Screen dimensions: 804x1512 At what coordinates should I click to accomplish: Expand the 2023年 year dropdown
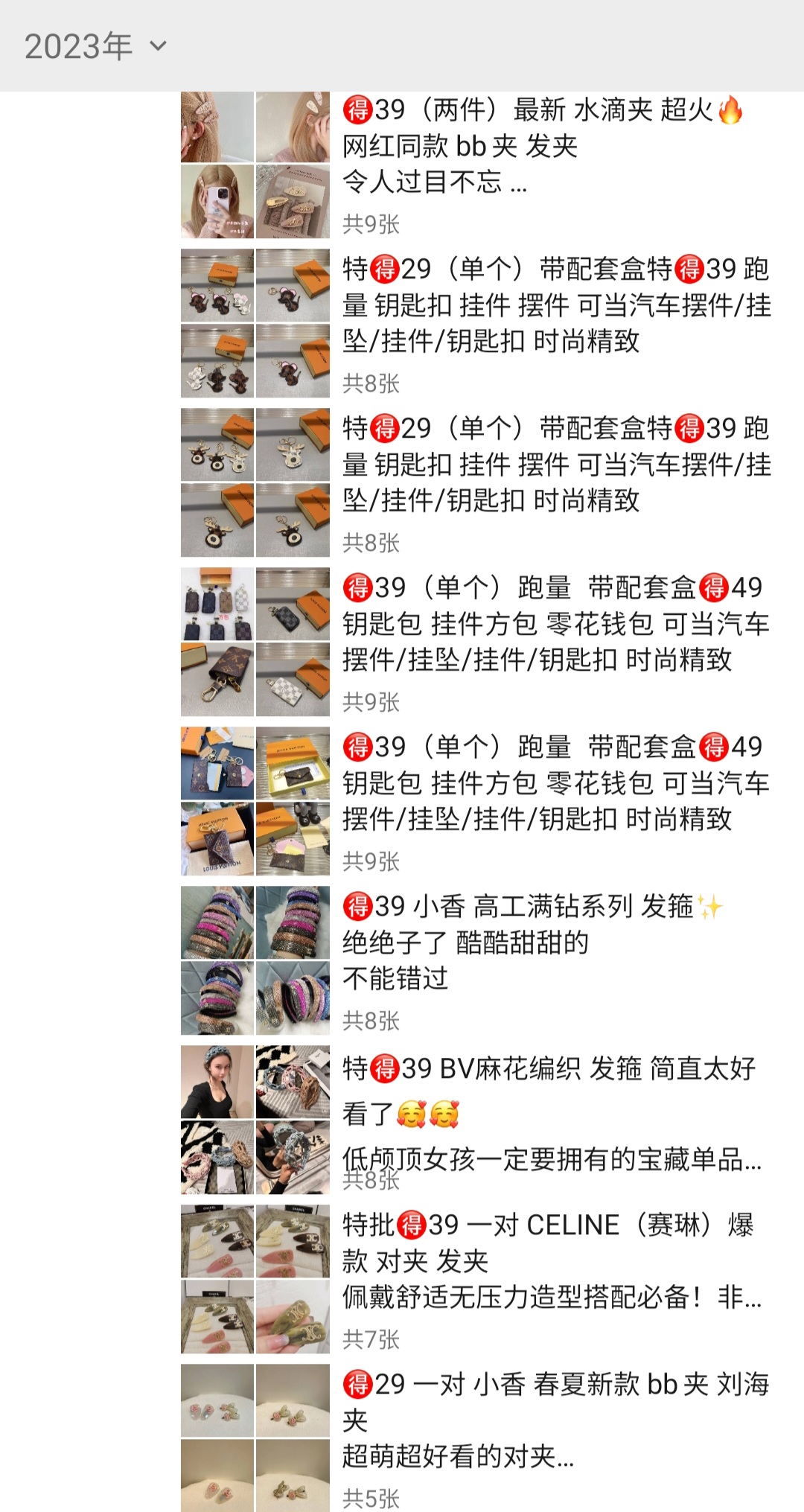(x=95, y=46)
